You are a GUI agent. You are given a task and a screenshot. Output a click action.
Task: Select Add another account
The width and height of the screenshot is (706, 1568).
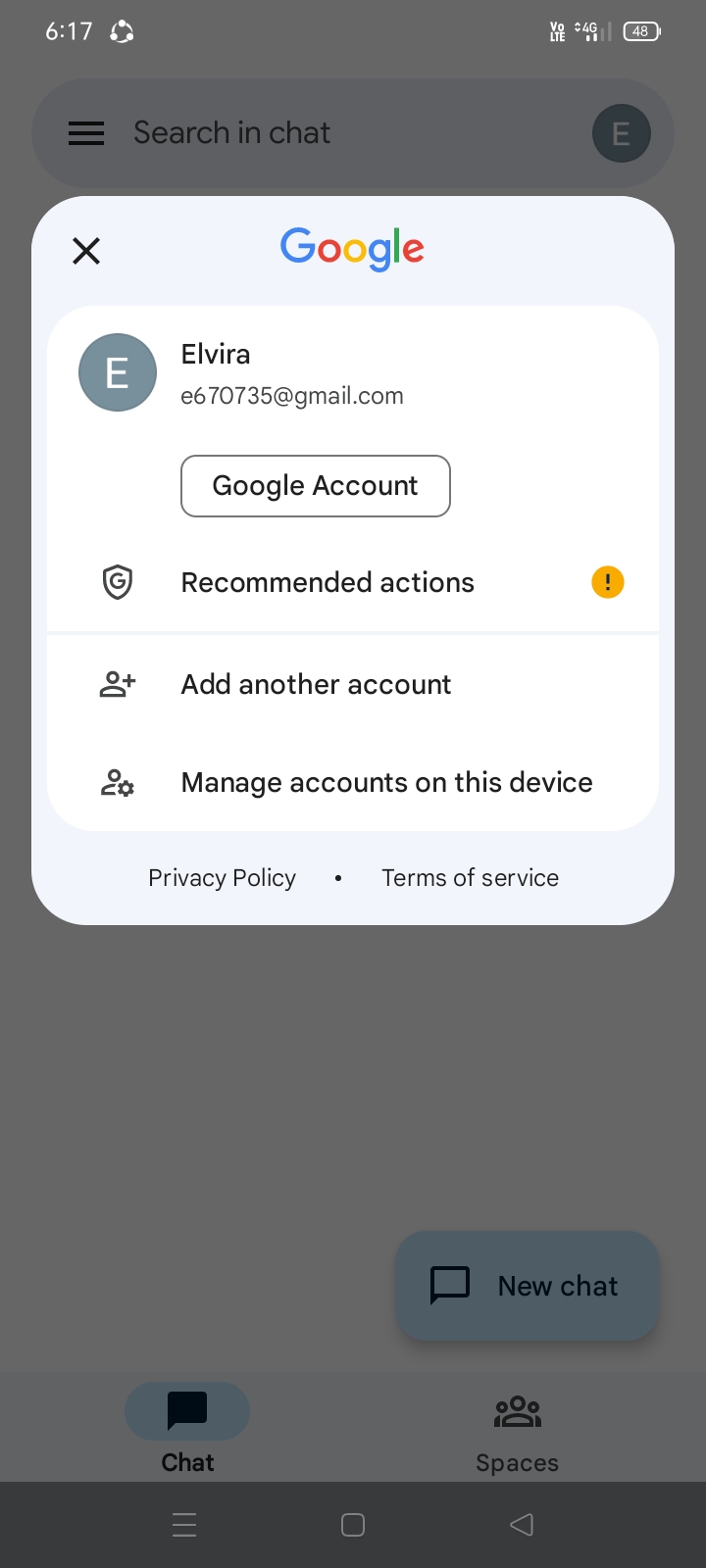point(353,684)
